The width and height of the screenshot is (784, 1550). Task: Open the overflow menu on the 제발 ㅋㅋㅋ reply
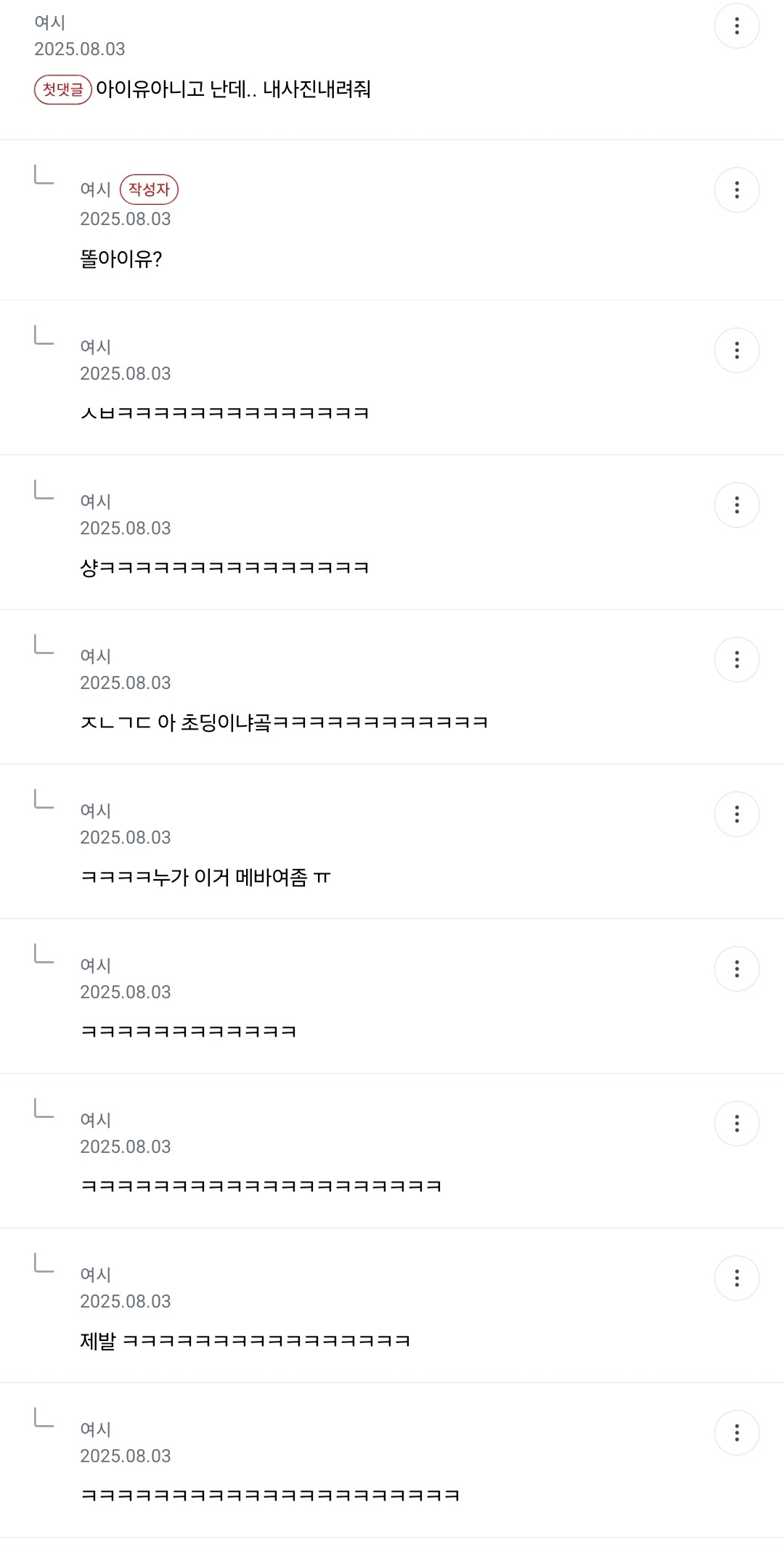pos(737,1278)
